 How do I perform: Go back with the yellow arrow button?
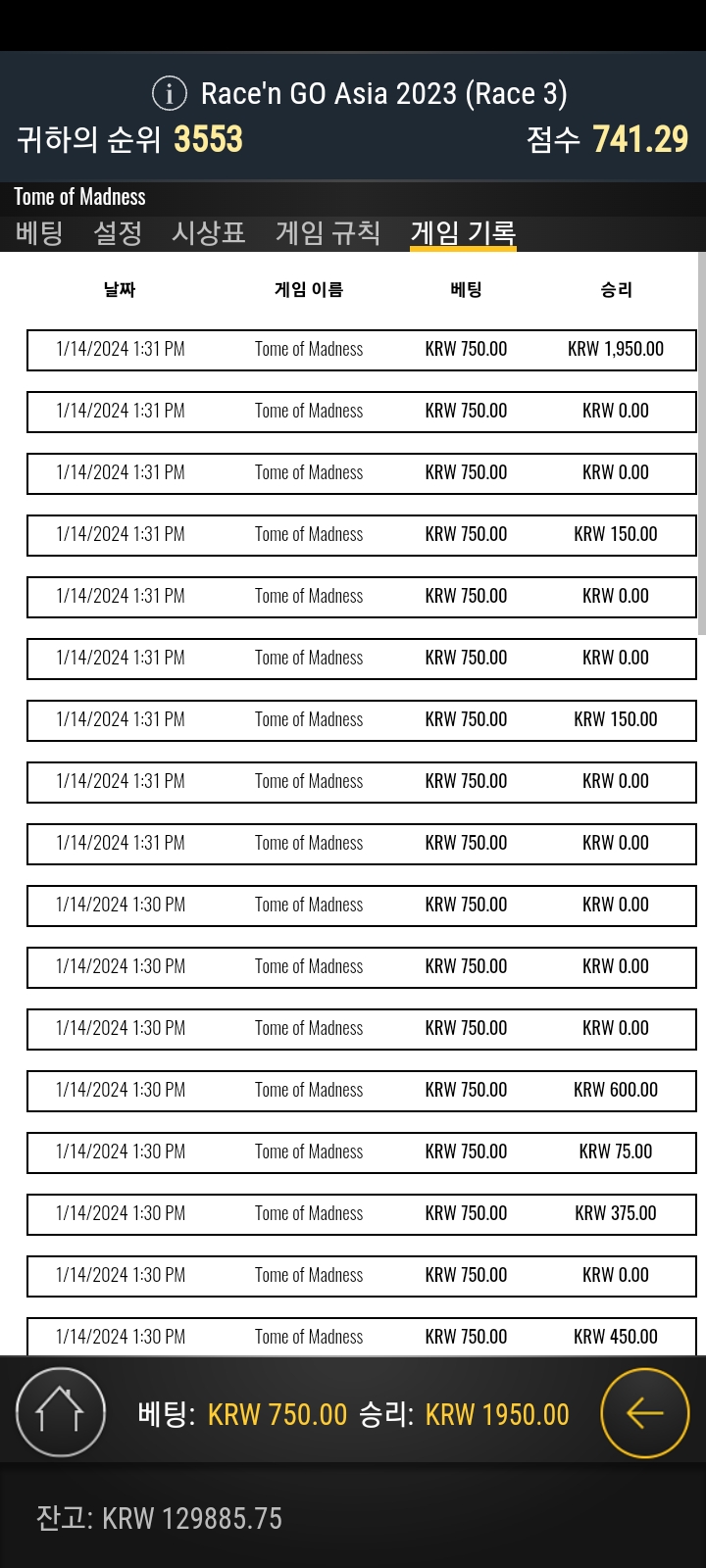point(645,1413)
